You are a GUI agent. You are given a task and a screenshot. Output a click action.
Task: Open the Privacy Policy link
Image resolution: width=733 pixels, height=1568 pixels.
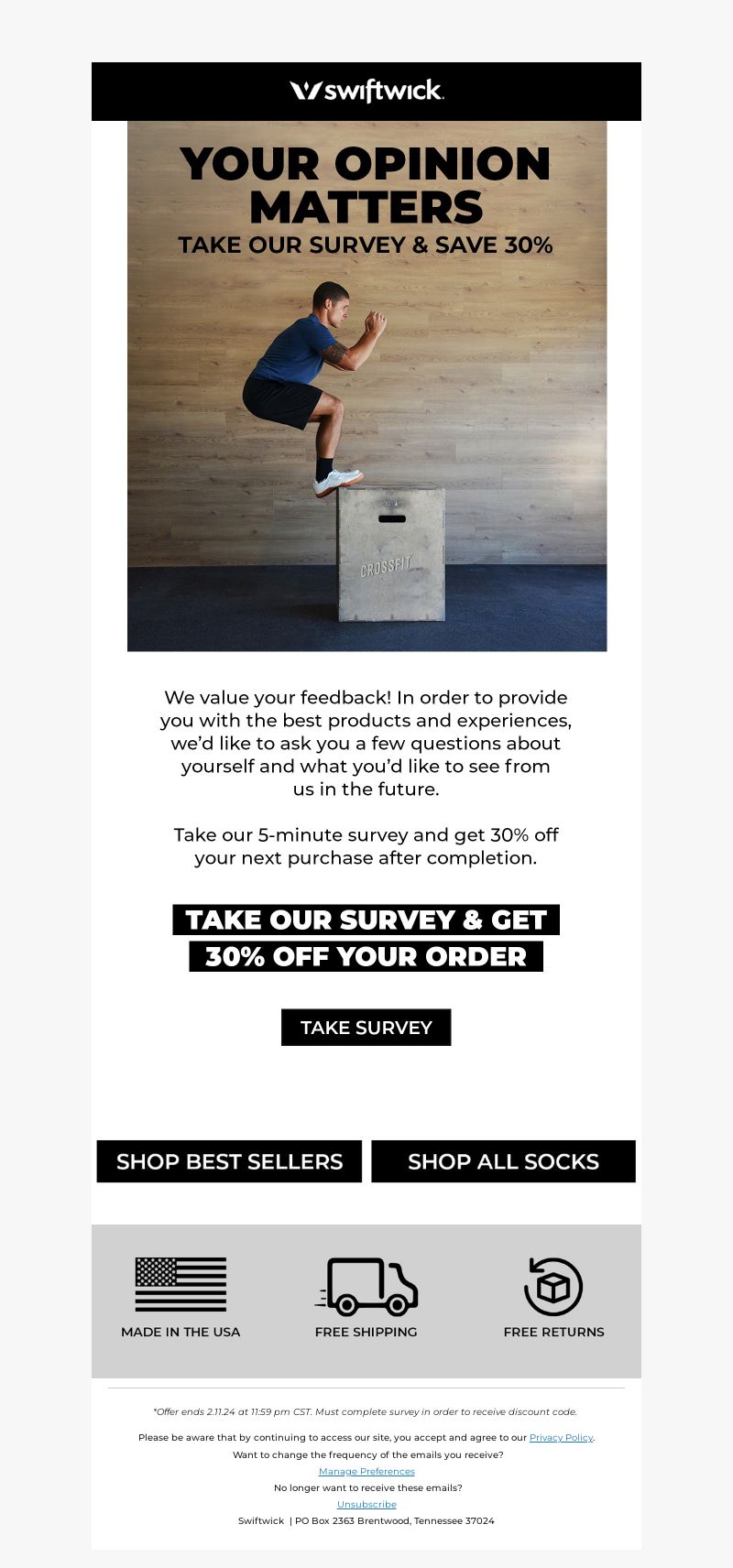pos(561,1437)
